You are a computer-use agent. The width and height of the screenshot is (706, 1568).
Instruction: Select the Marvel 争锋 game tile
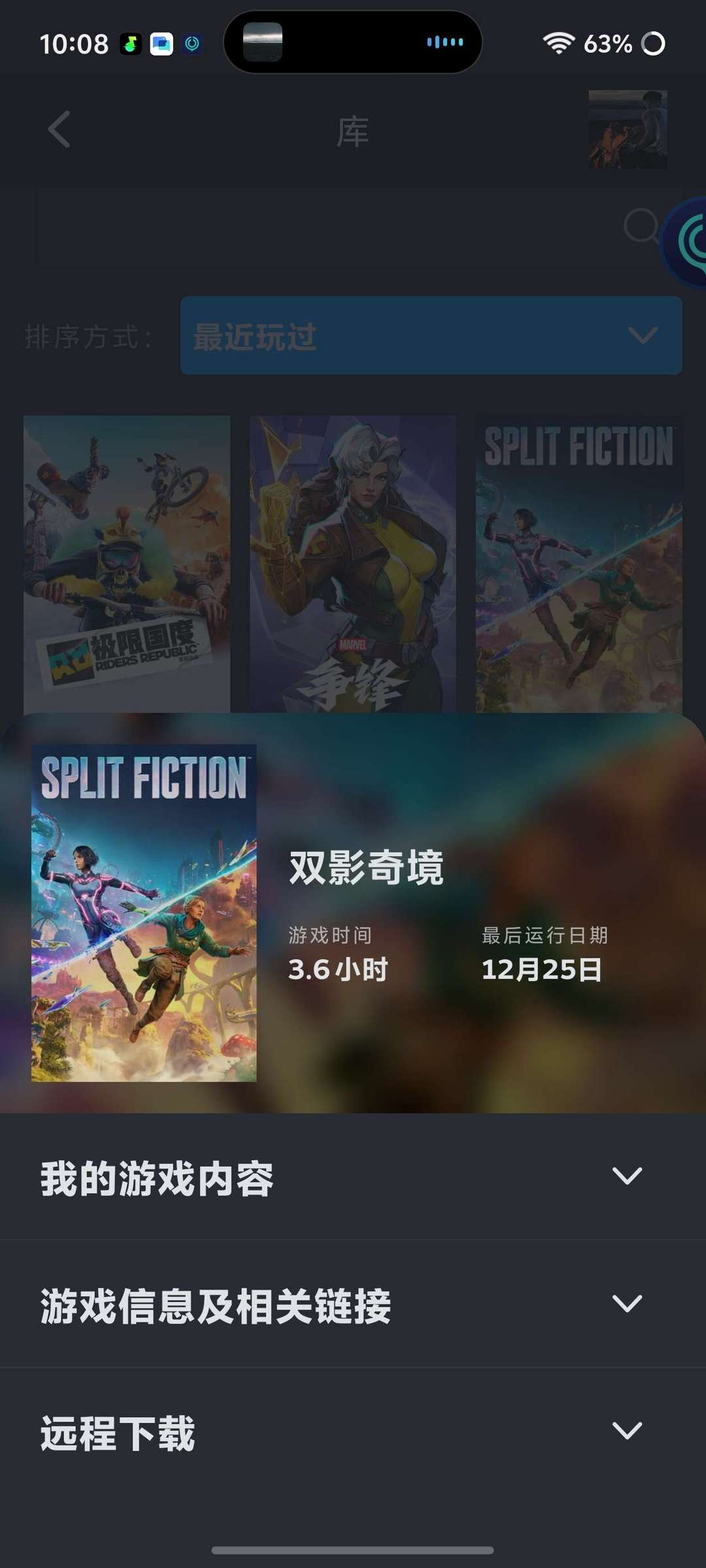(352, 563)
